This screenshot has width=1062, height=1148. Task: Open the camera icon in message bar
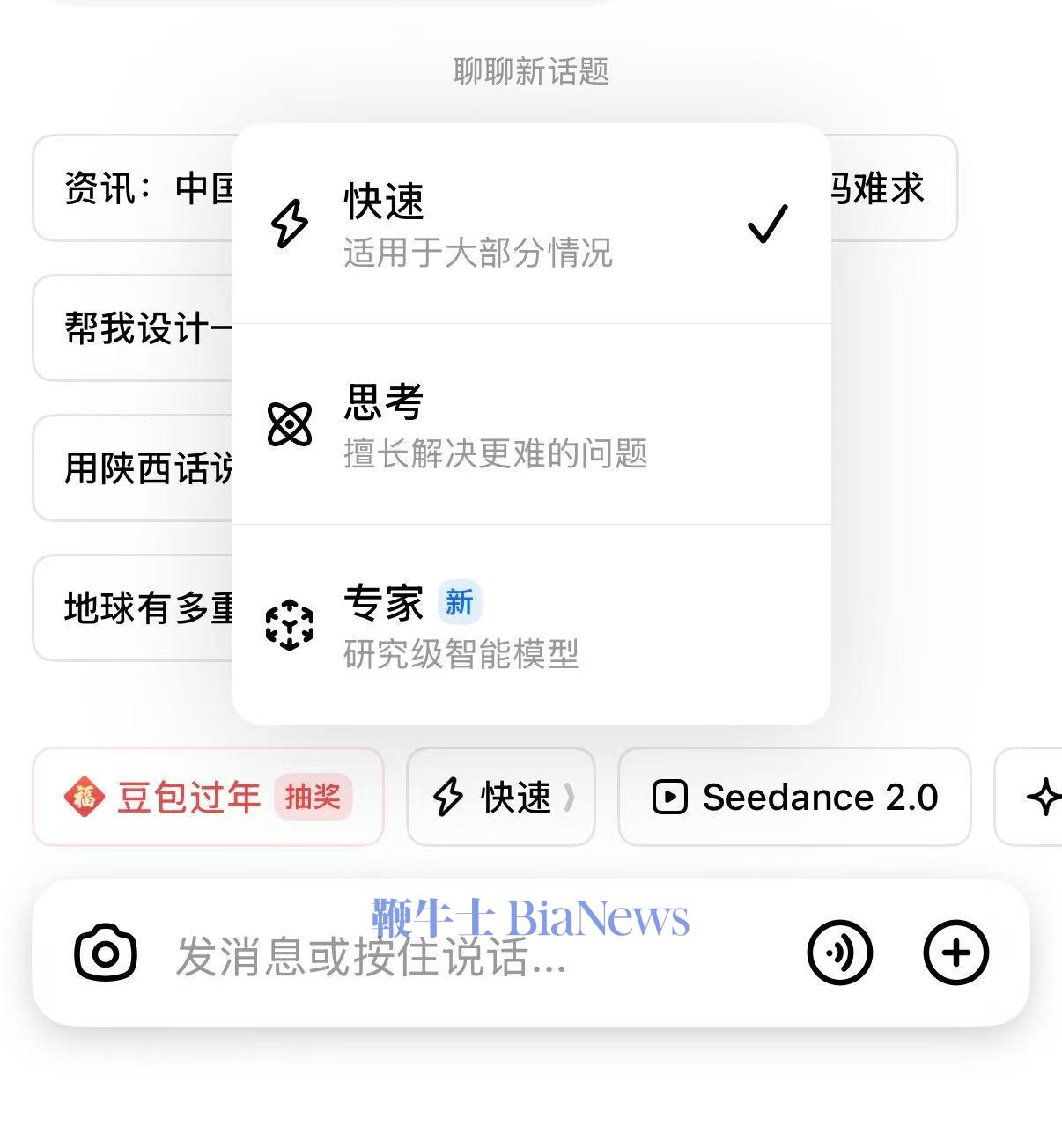tap(106, 953)
